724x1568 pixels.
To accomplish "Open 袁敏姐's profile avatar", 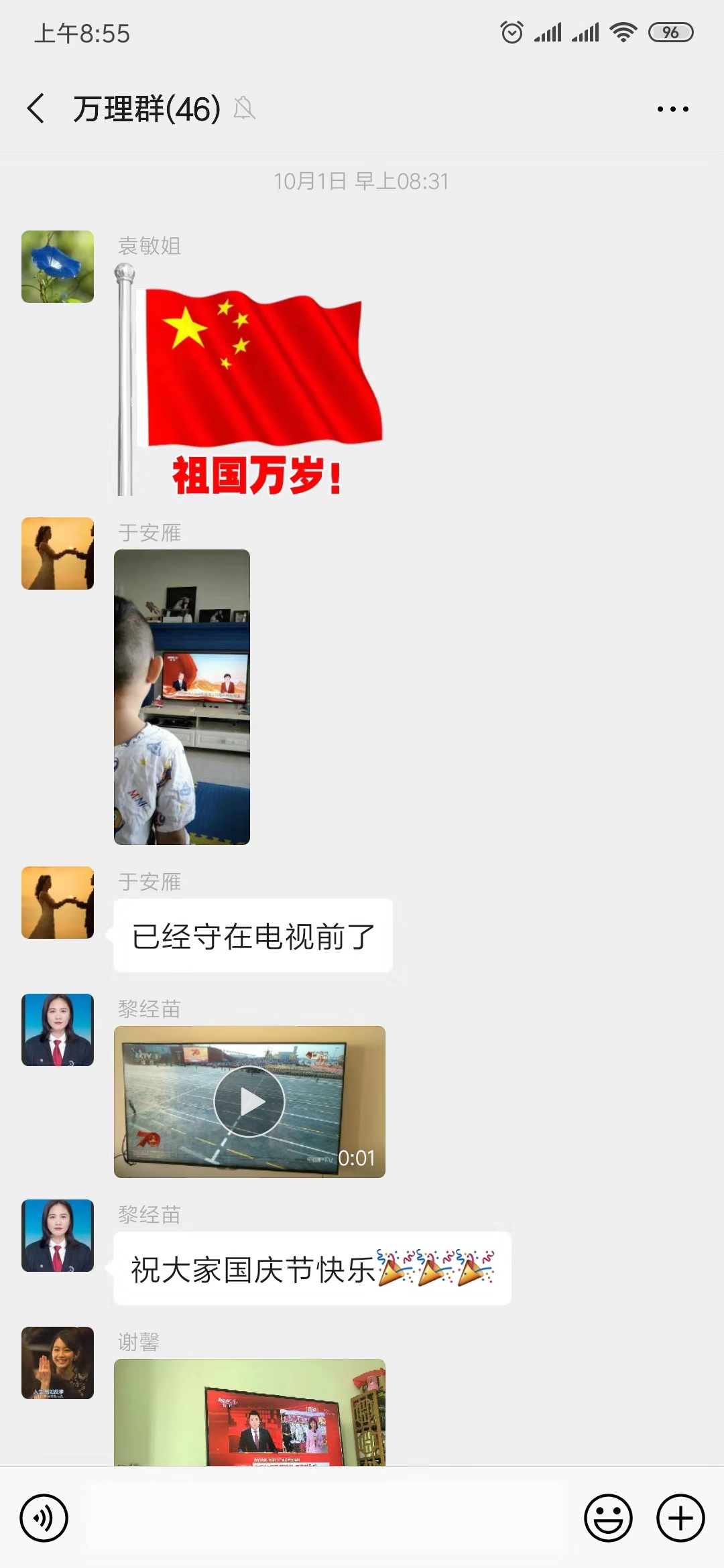I will [x=58, y=267].
